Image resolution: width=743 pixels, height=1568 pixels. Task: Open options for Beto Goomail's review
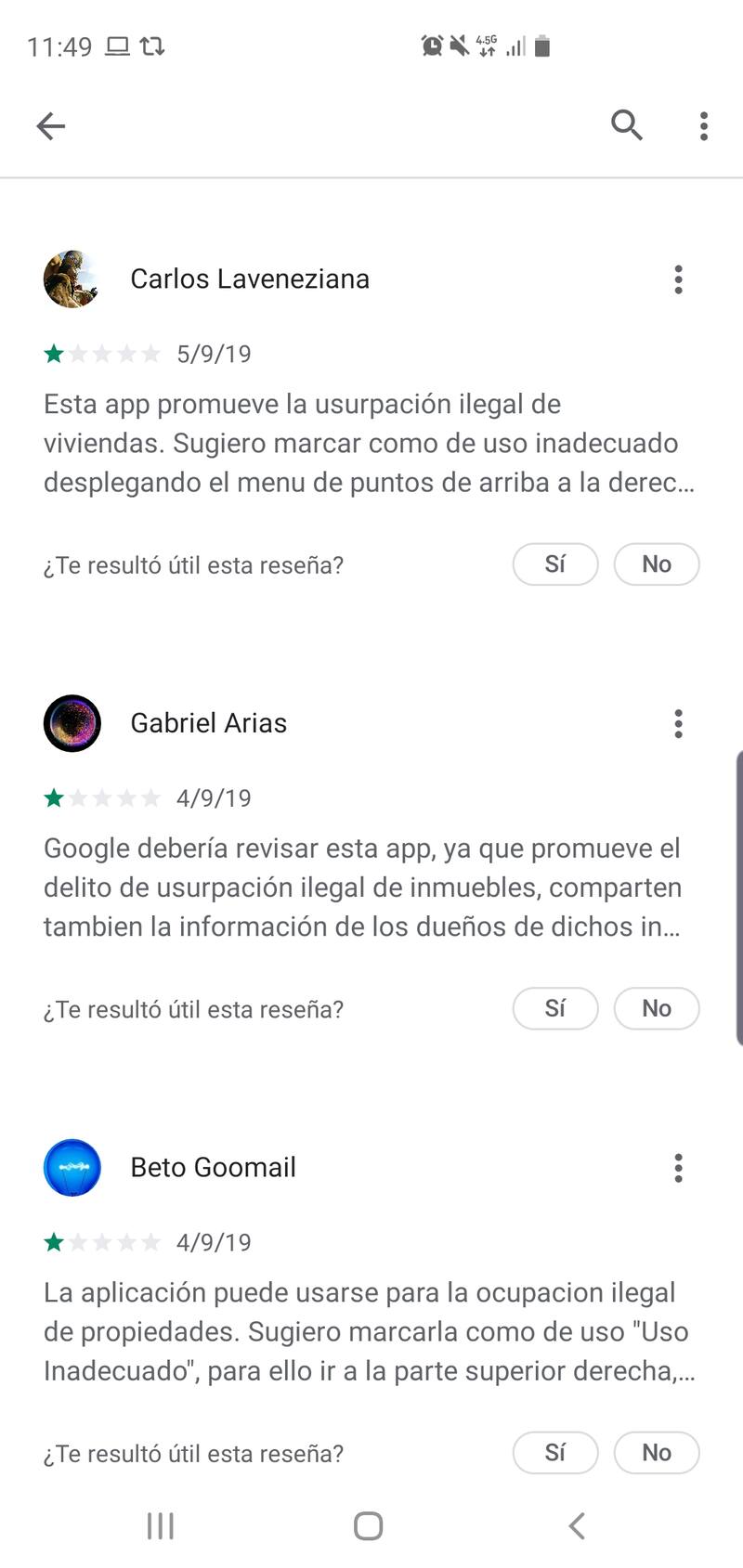679,1168
